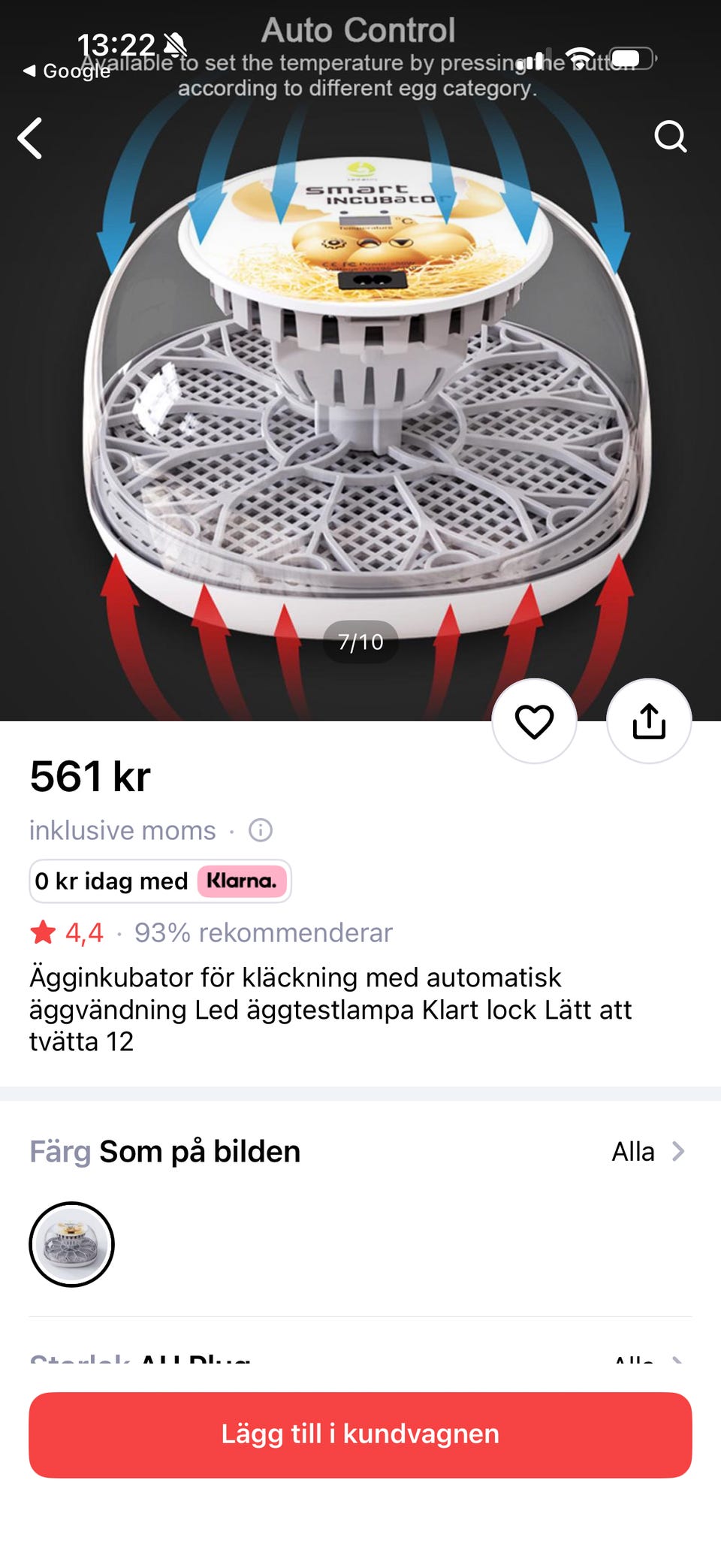The width and height of the screenshot is (721, 1568).
Task: Open search with the magnifier icon
Action: coord(670,137)
